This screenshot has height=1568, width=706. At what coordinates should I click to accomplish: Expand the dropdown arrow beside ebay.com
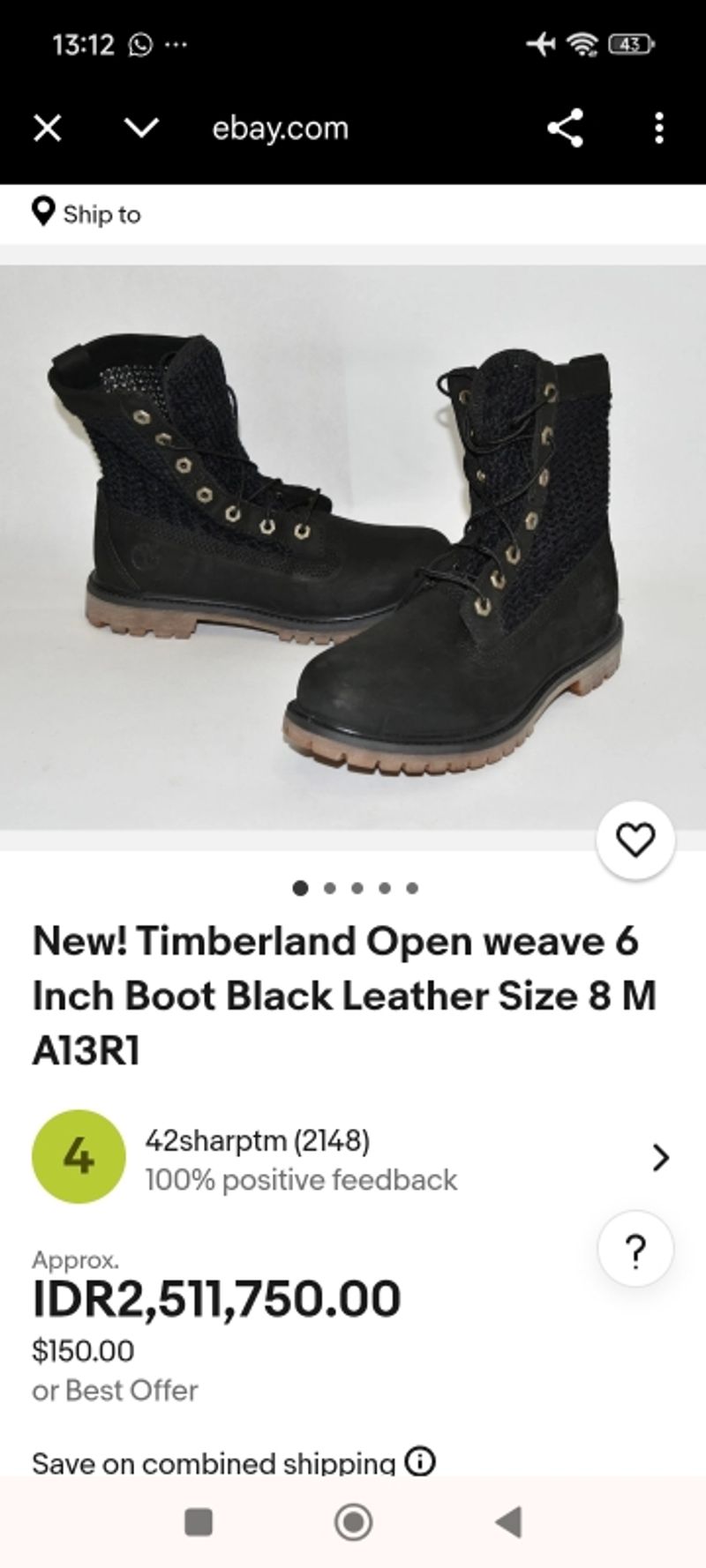pos(141,129)
